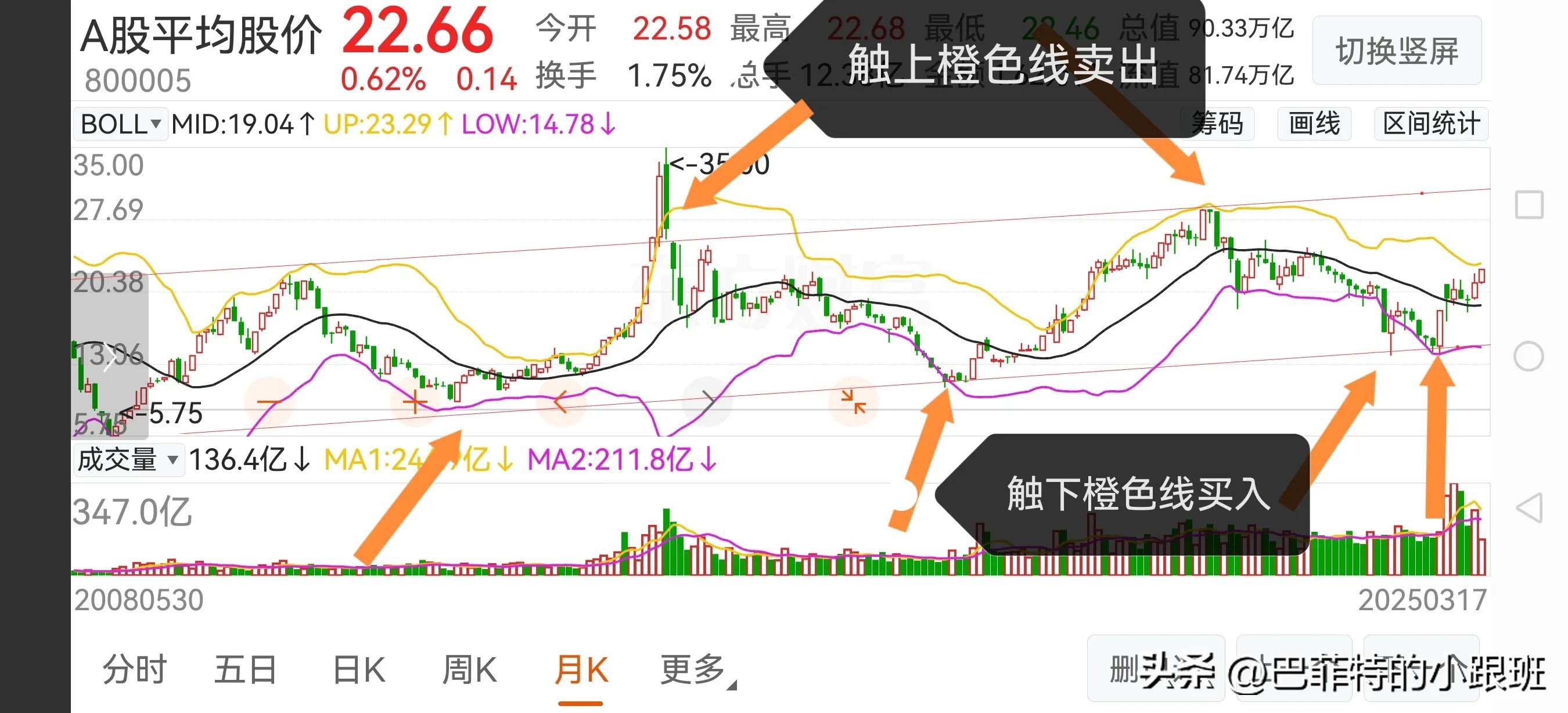Go back with the system triangle button
Image resolution: width=1568 pixels, height=713 pixels.
click(x=1529, y=508)
